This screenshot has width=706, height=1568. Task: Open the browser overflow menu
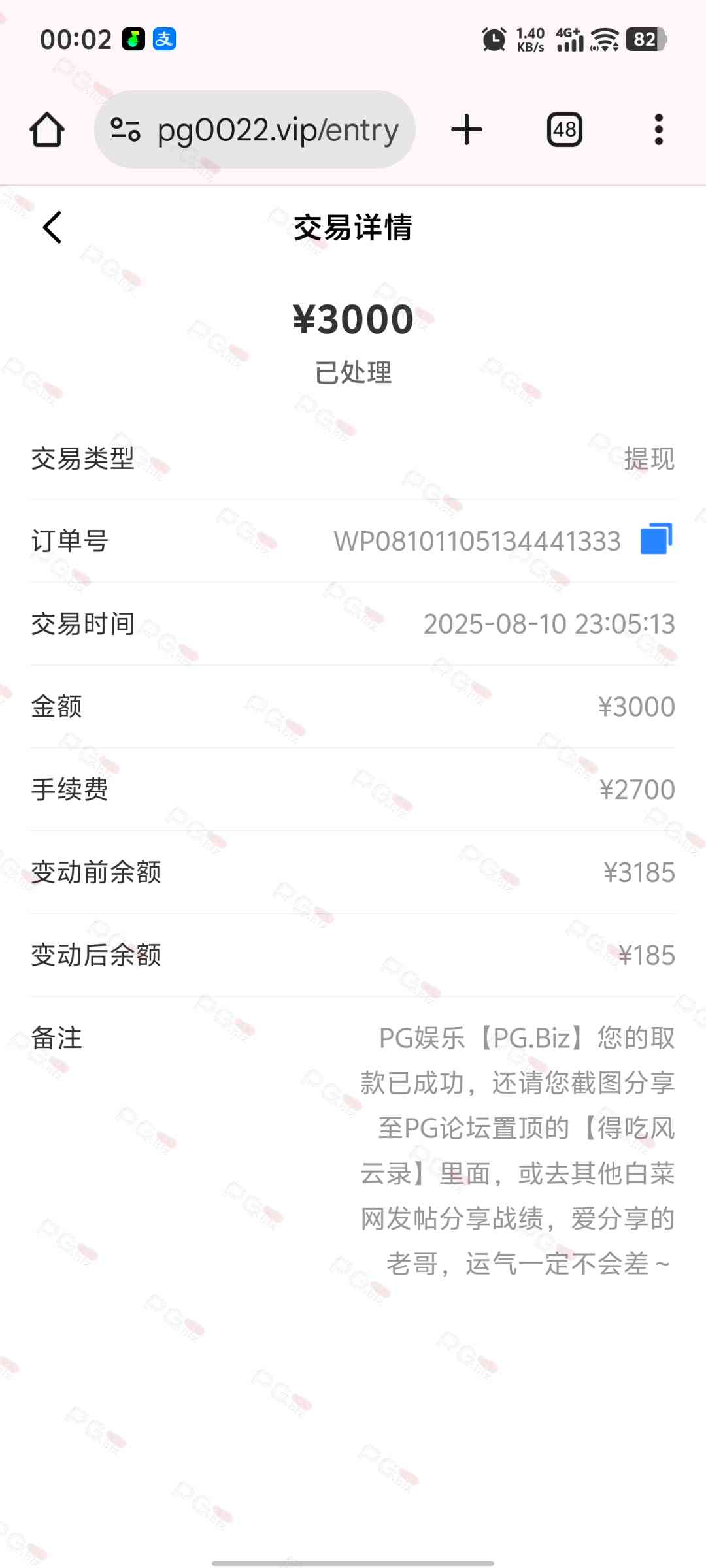click(658, 129)
